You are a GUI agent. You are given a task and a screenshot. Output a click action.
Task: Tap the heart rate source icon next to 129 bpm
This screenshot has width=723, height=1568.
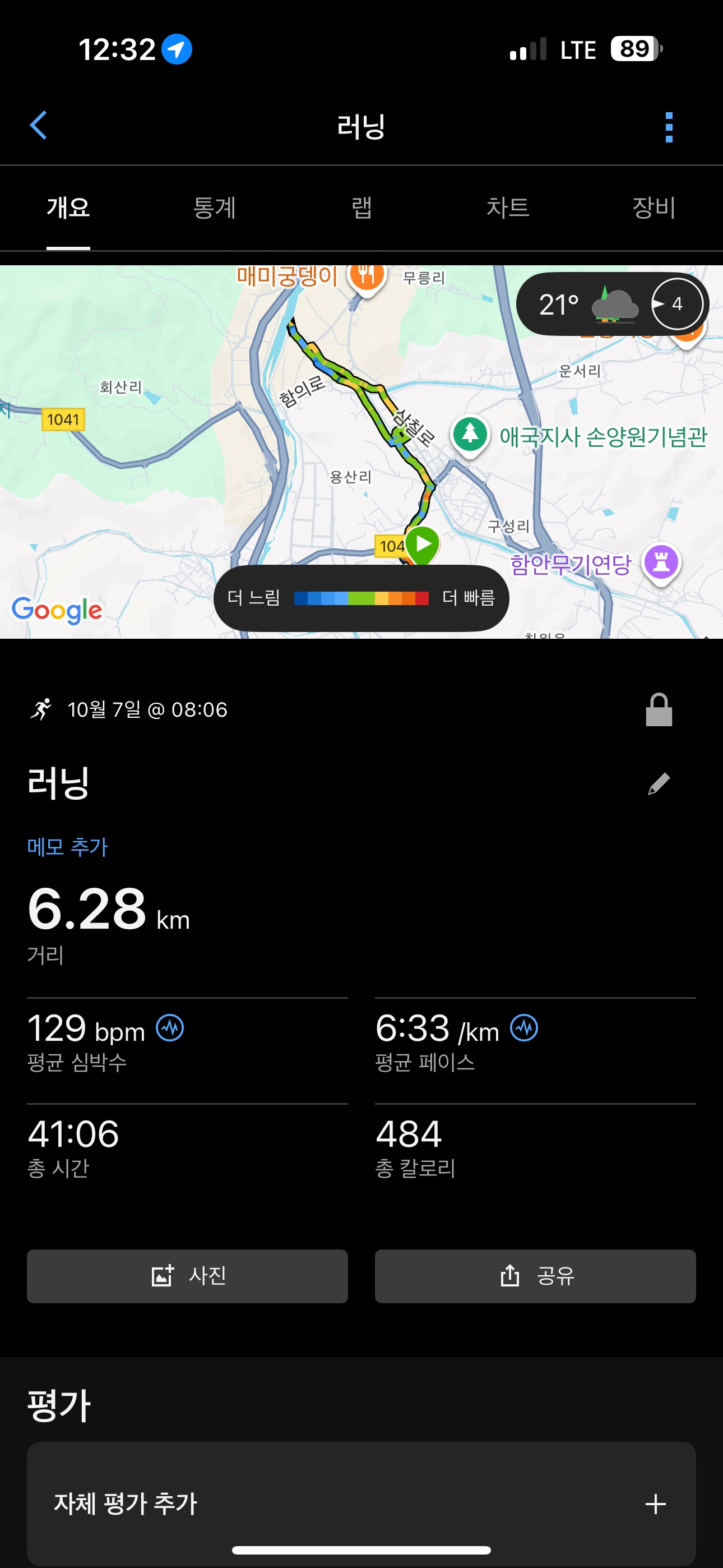(169, 1029)
